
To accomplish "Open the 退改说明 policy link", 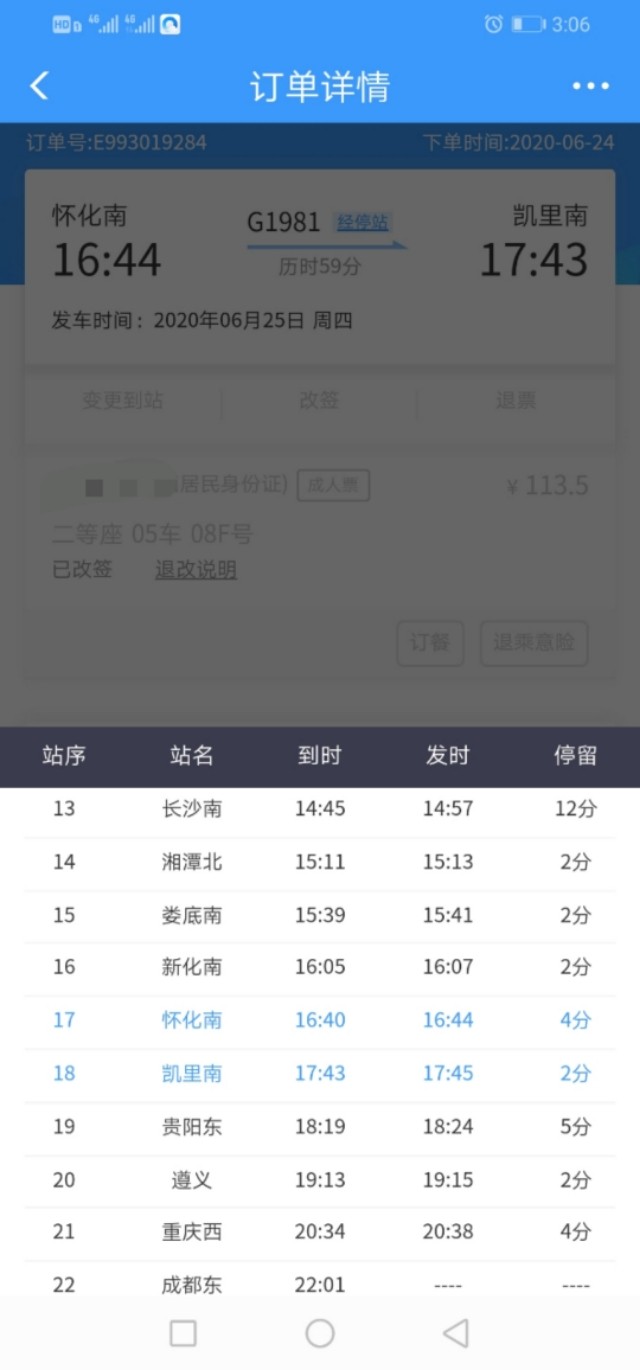I will tap(196, 570).
